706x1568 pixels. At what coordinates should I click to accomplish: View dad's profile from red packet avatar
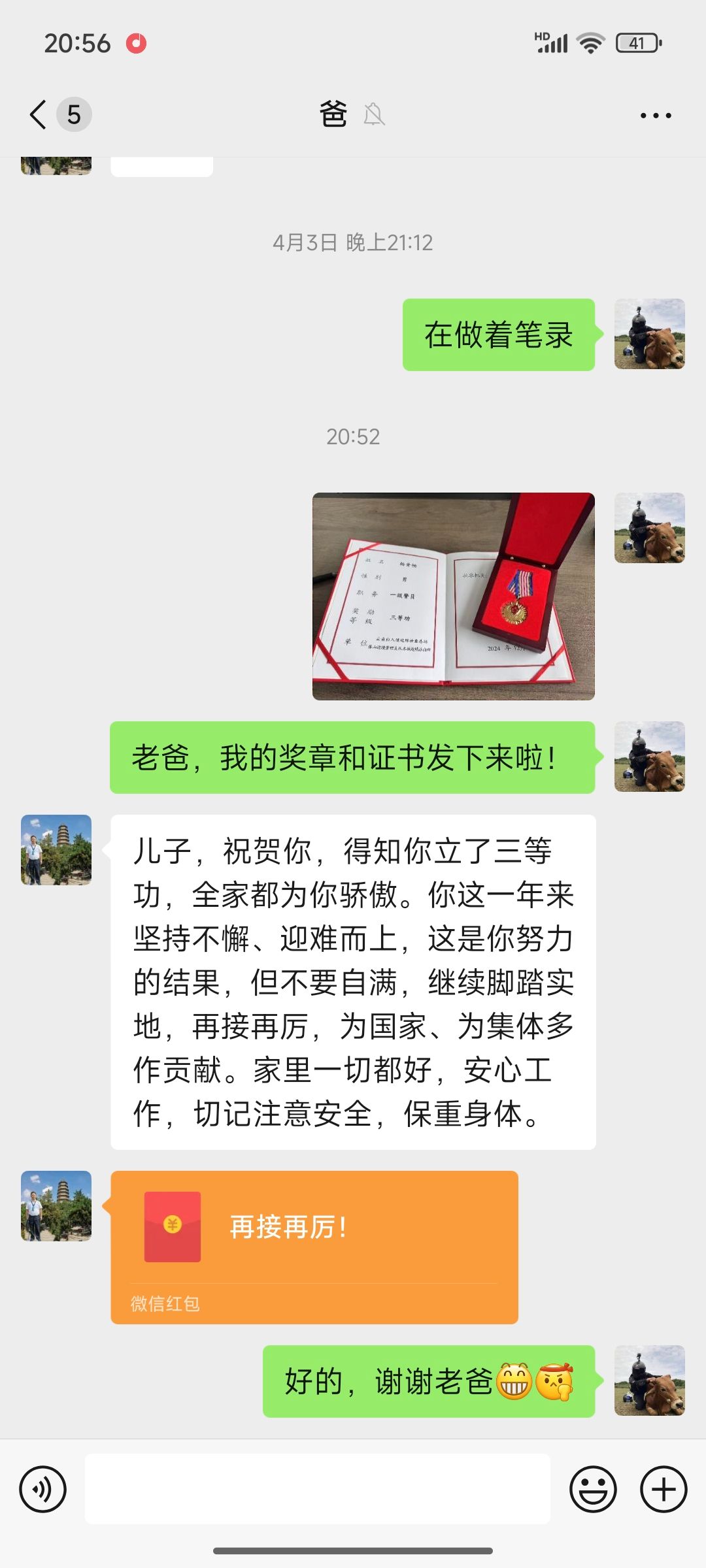point(56,1205)
